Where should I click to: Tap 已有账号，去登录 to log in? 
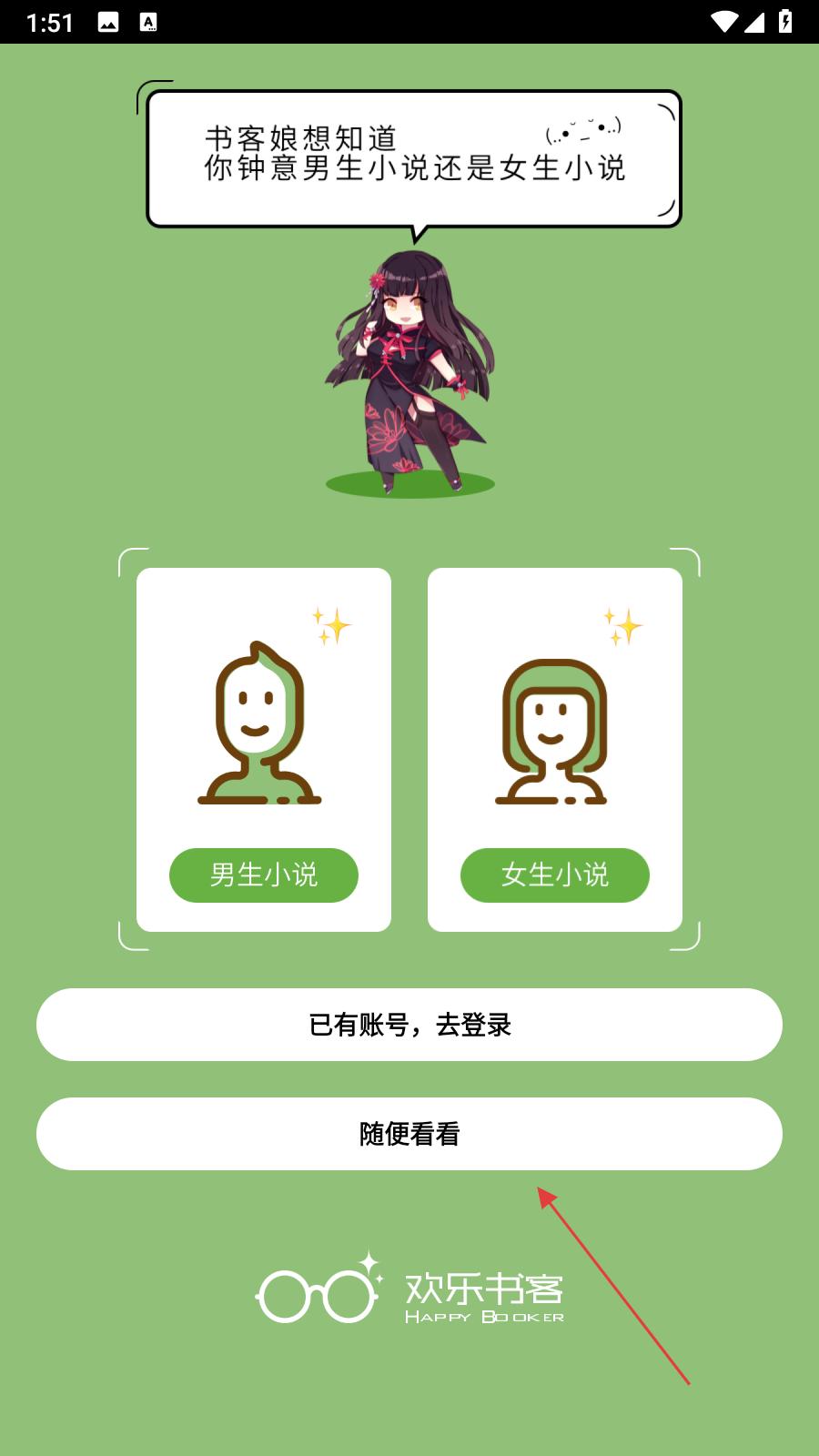[x=409, y=1025]
